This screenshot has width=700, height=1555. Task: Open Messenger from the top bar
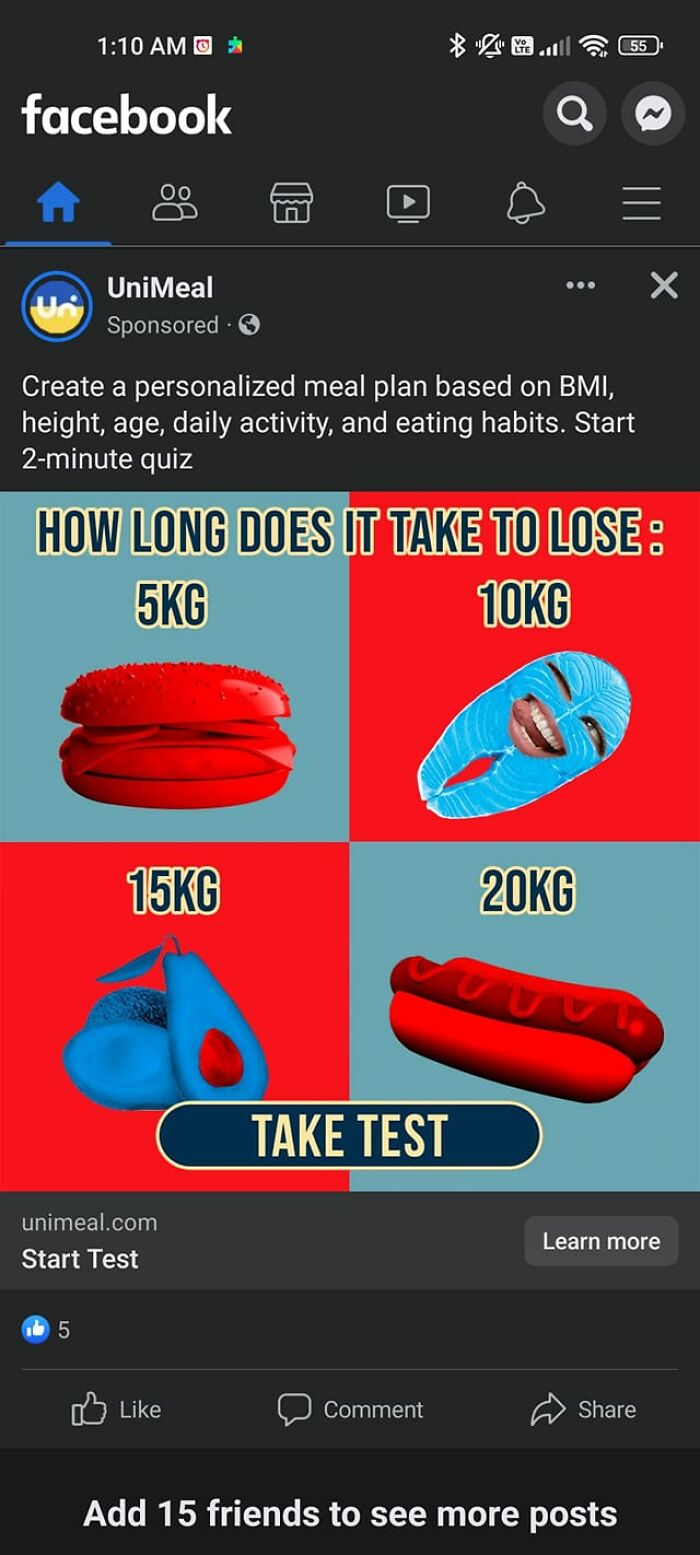coord(653,114)
